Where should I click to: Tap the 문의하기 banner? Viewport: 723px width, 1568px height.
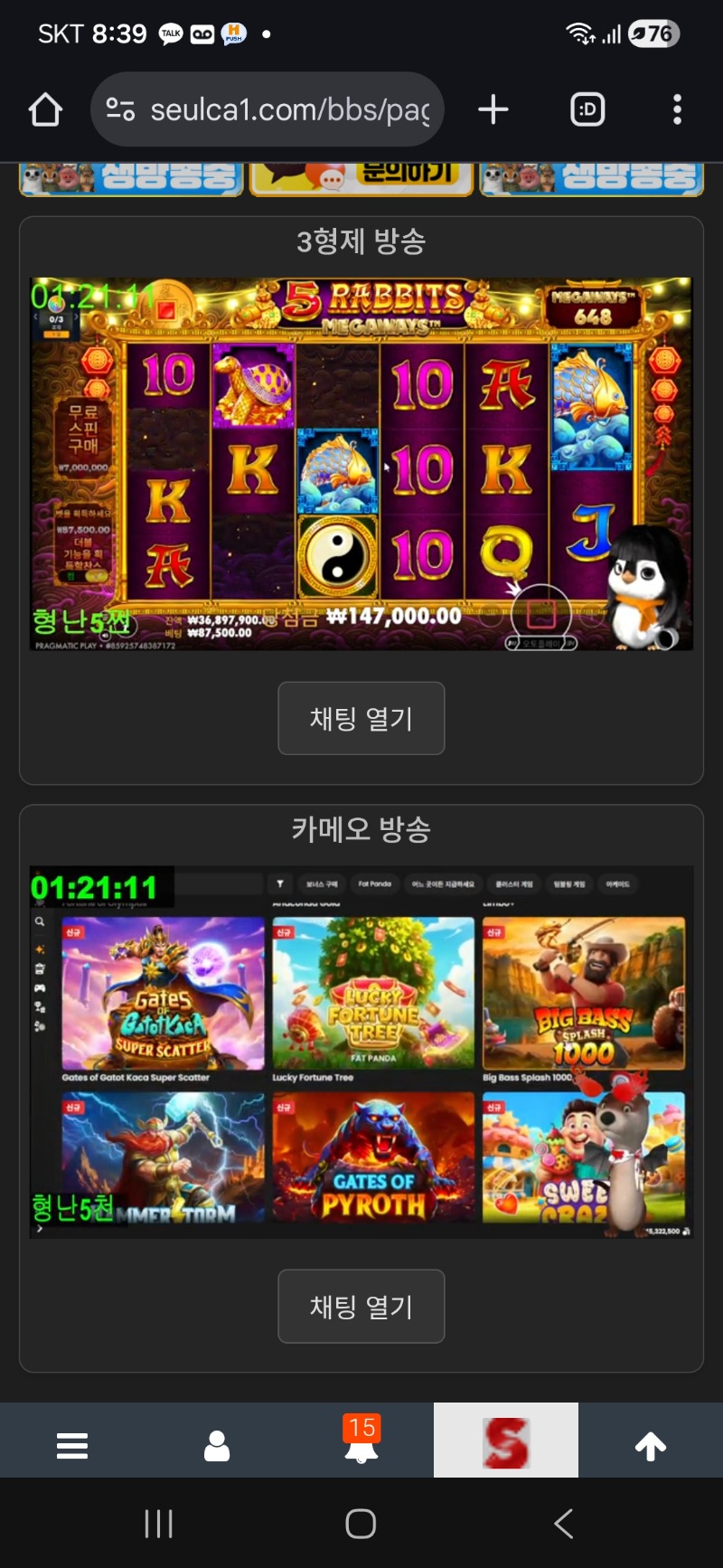[361, 177]
